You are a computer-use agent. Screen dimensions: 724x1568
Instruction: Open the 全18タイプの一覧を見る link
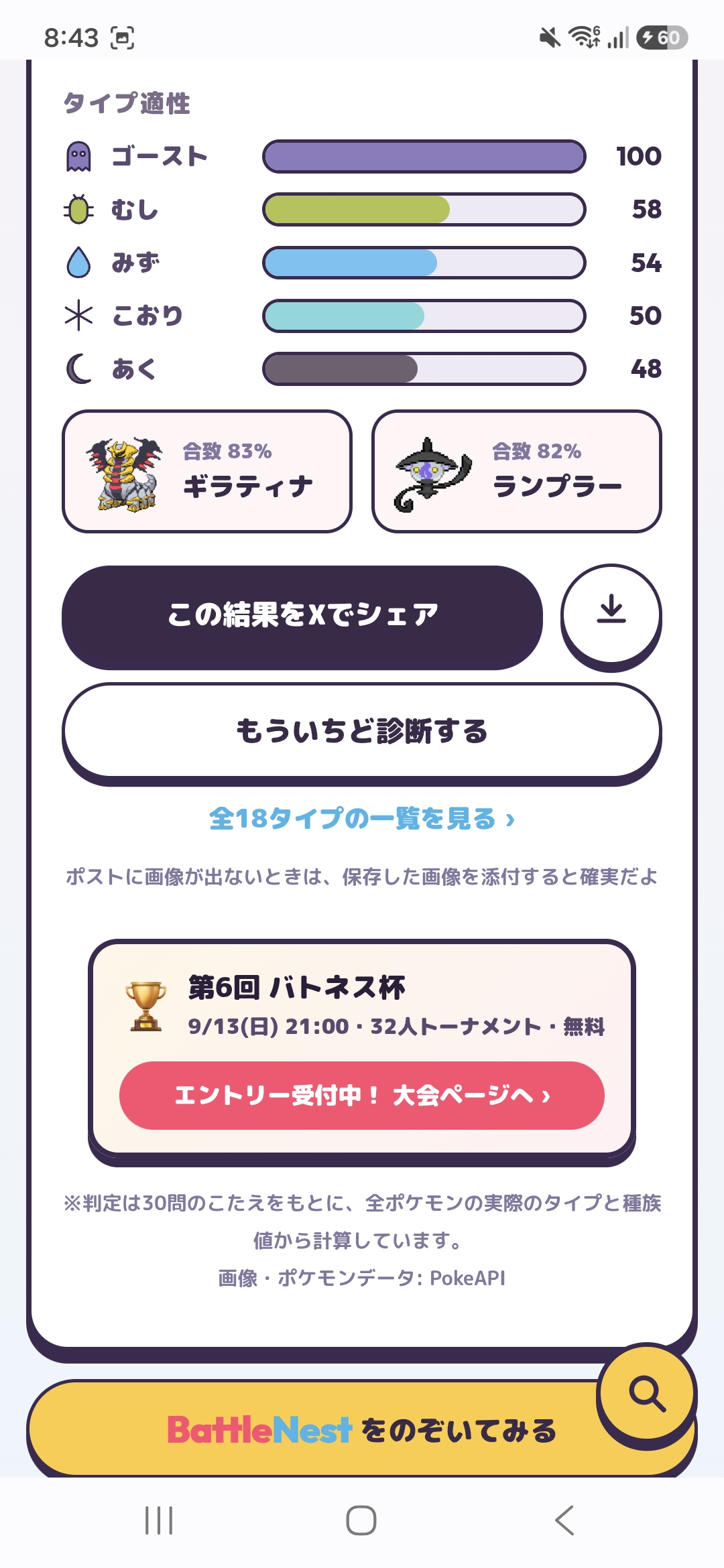pyautogui.click(x=362, y=818)
